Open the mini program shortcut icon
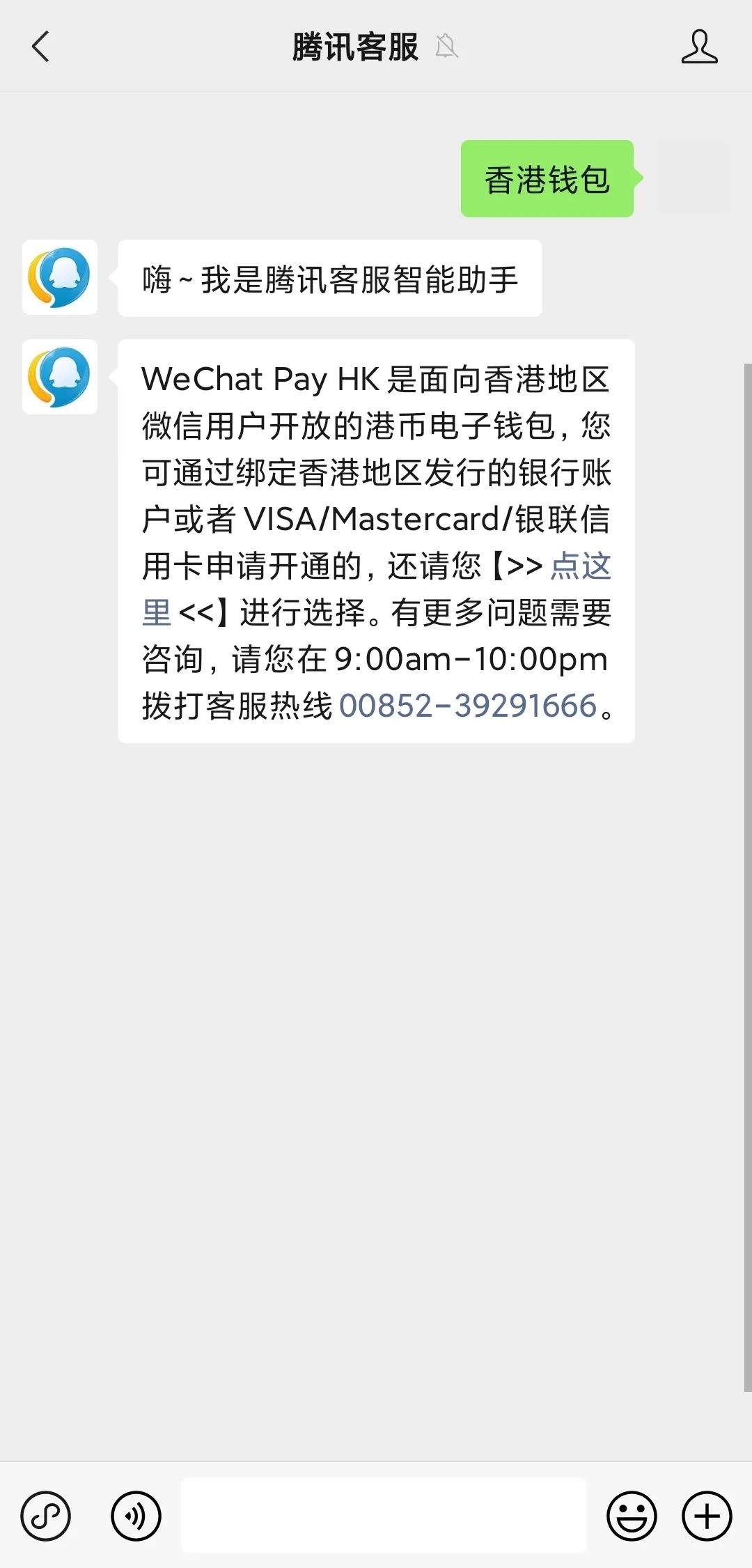This screenshot has height=1568, width=752. 46,1516
